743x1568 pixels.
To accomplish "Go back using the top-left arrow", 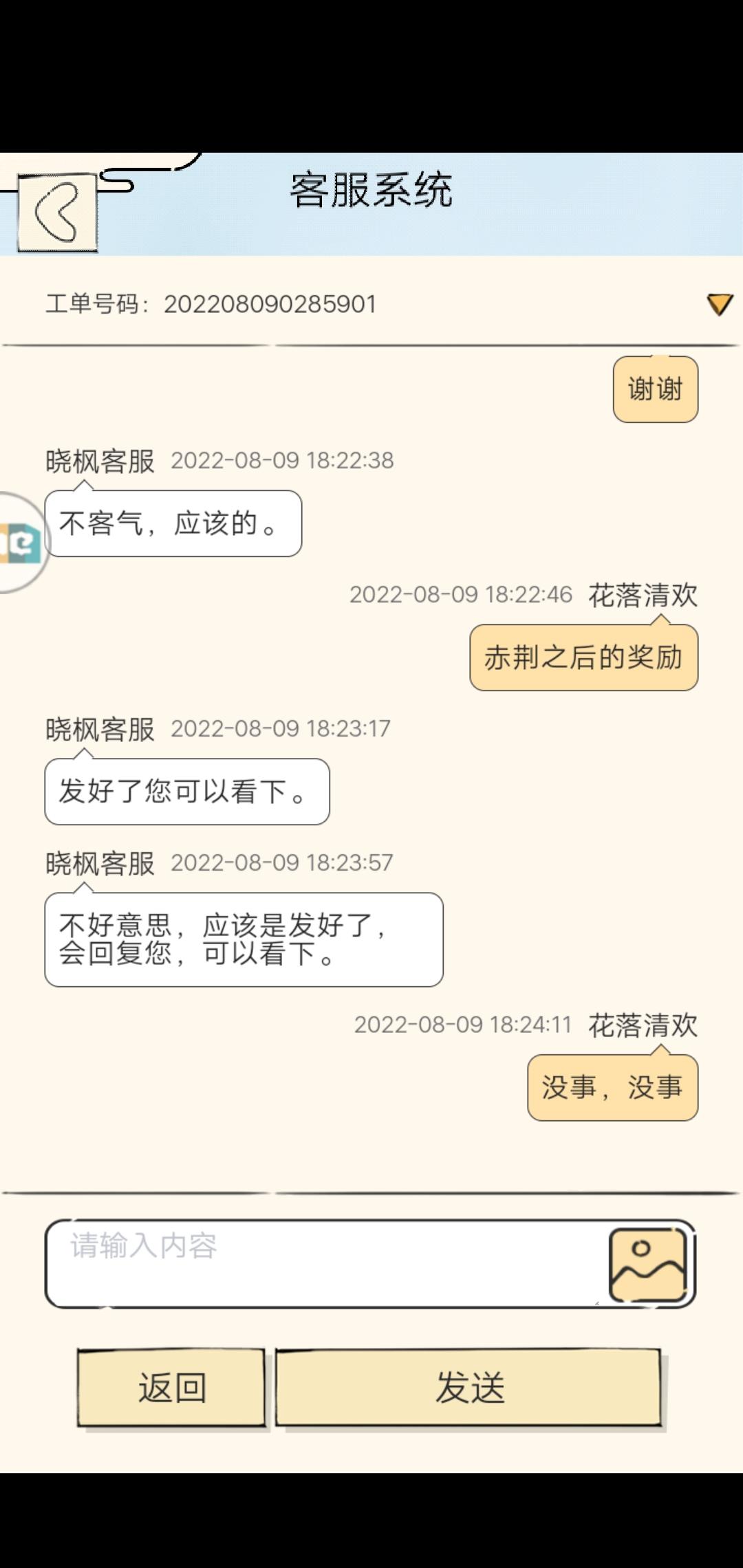I will (x=57, y=212).
